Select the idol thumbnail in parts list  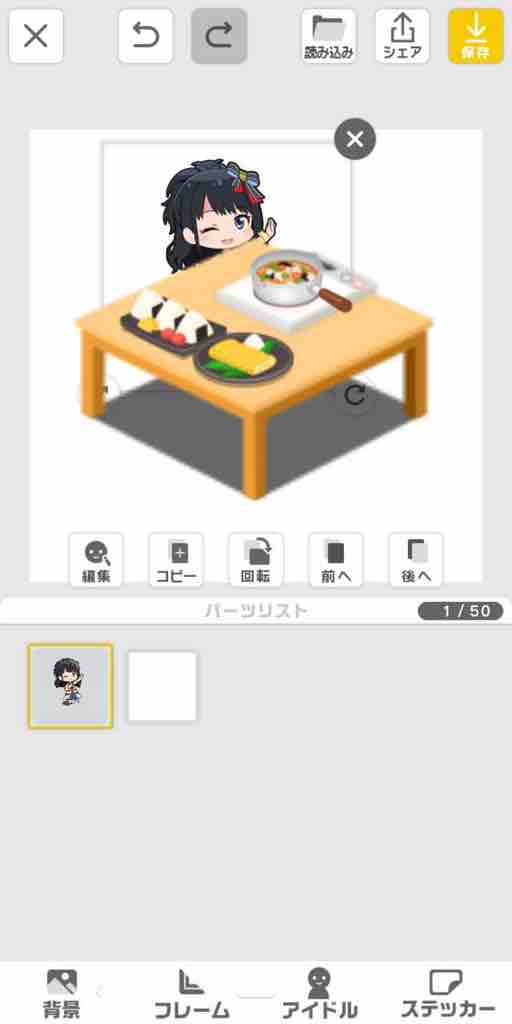[71, 686]
